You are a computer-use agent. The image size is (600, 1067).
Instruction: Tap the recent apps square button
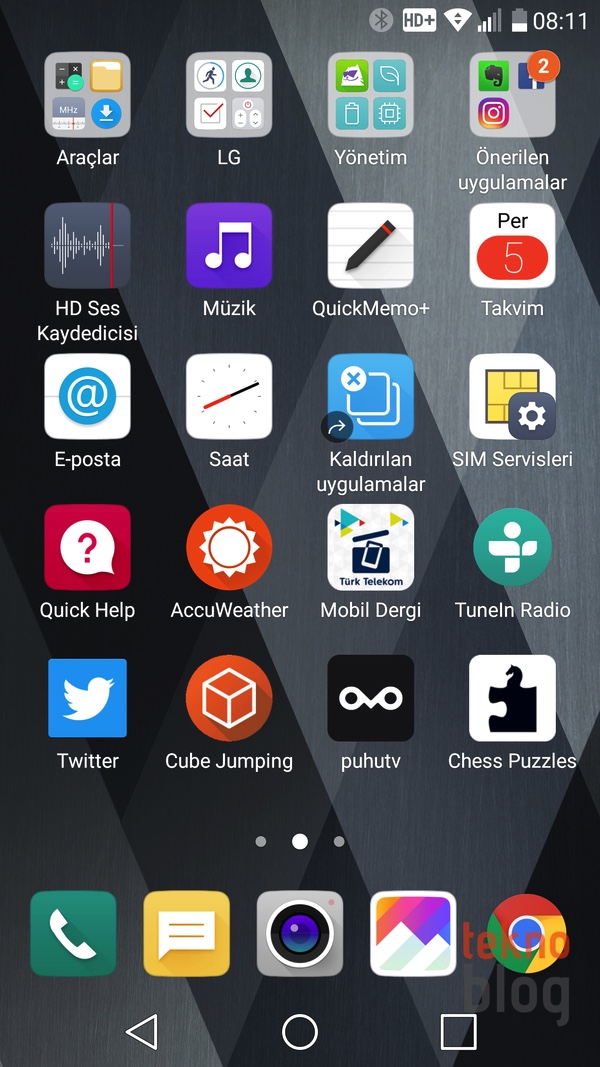(459, 1032)
